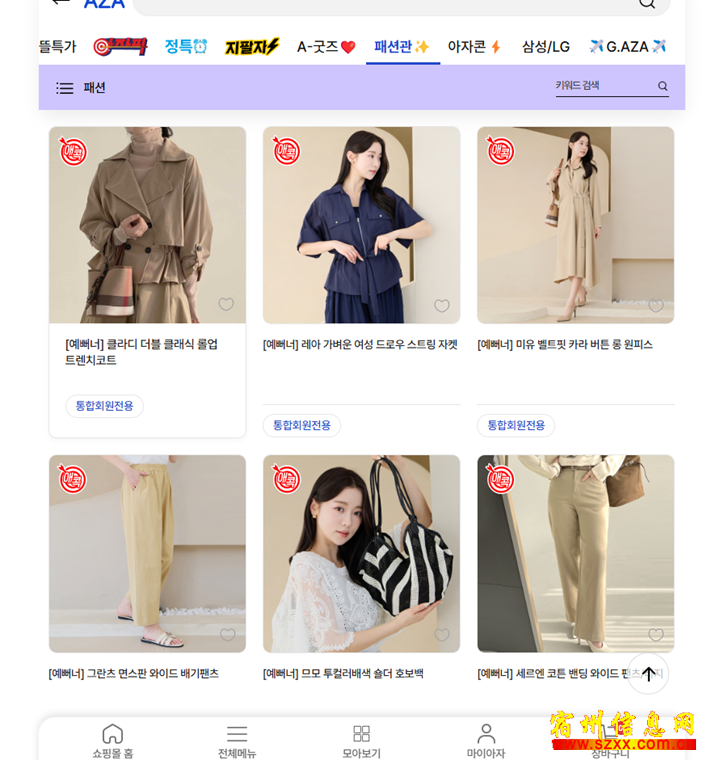Open the A-굿즈 tab

326,46
